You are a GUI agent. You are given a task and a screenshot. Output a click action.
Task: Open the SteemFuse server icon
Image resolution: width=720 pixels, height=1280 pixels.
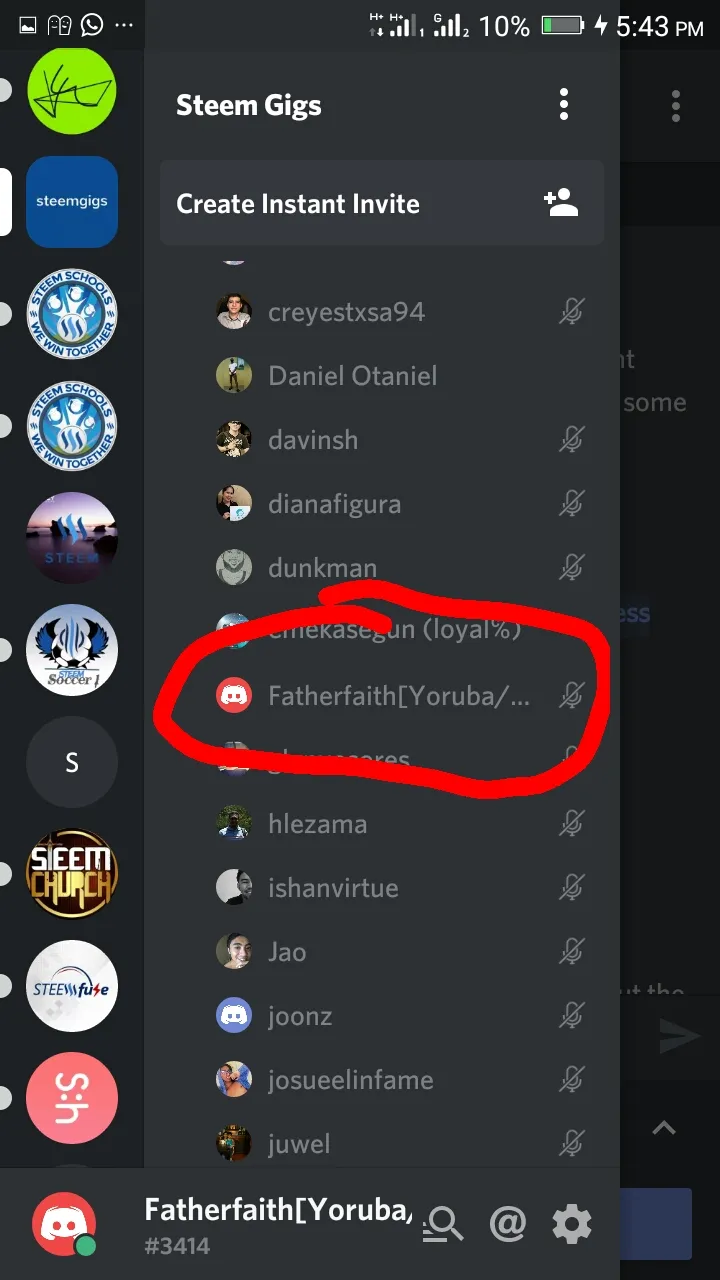tap(72, 986)
